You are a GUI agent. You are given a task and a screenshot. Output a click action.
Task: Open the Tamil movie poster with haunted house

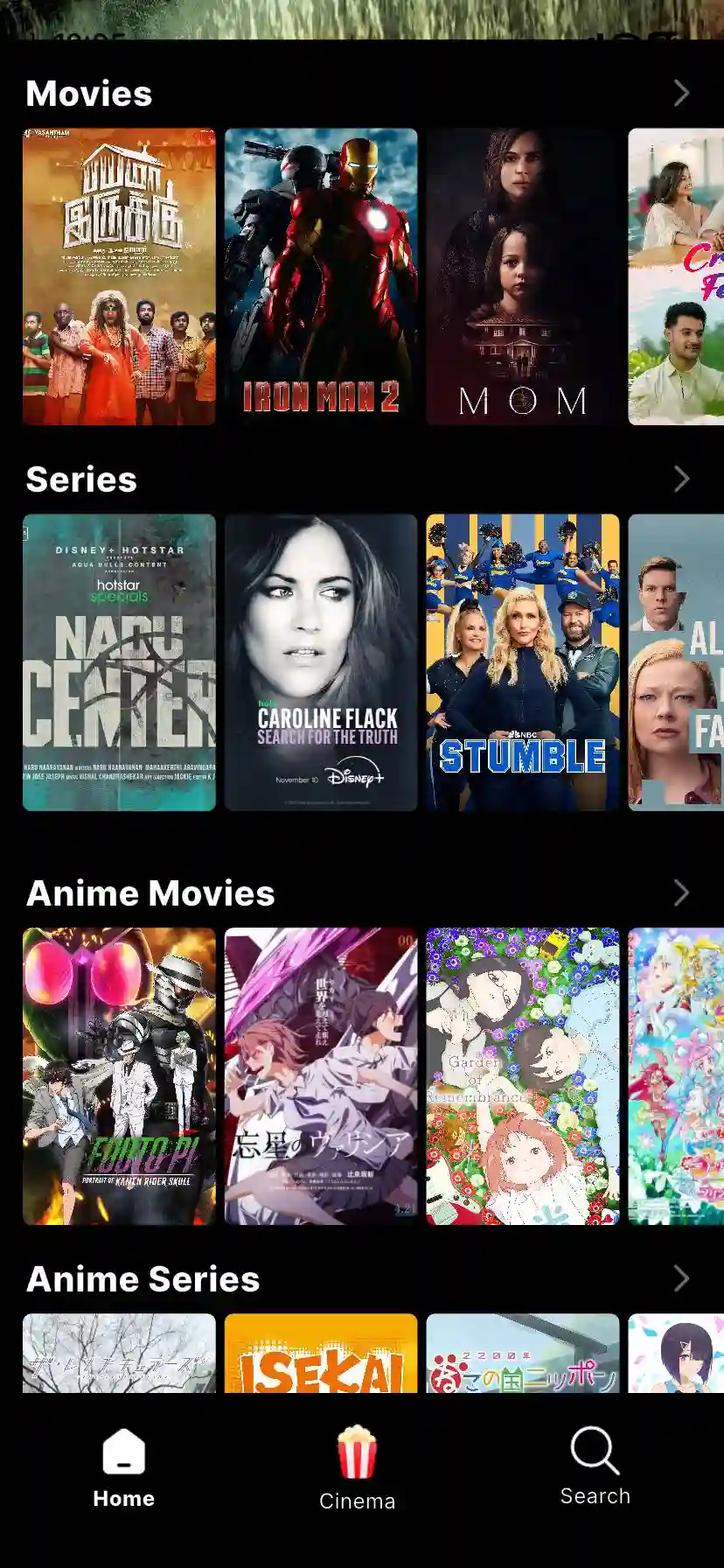pyautogui.click(x=119, y=276)
